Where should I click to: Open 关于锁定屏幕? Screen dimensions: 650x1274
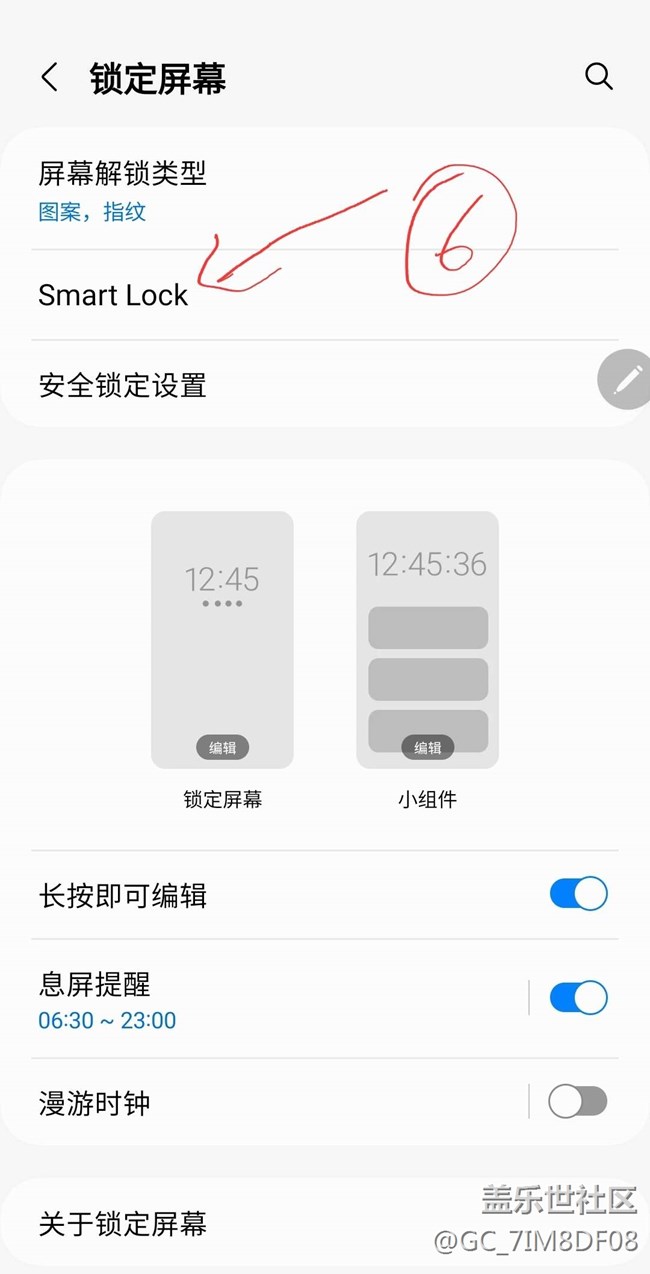click(325, 1223)
